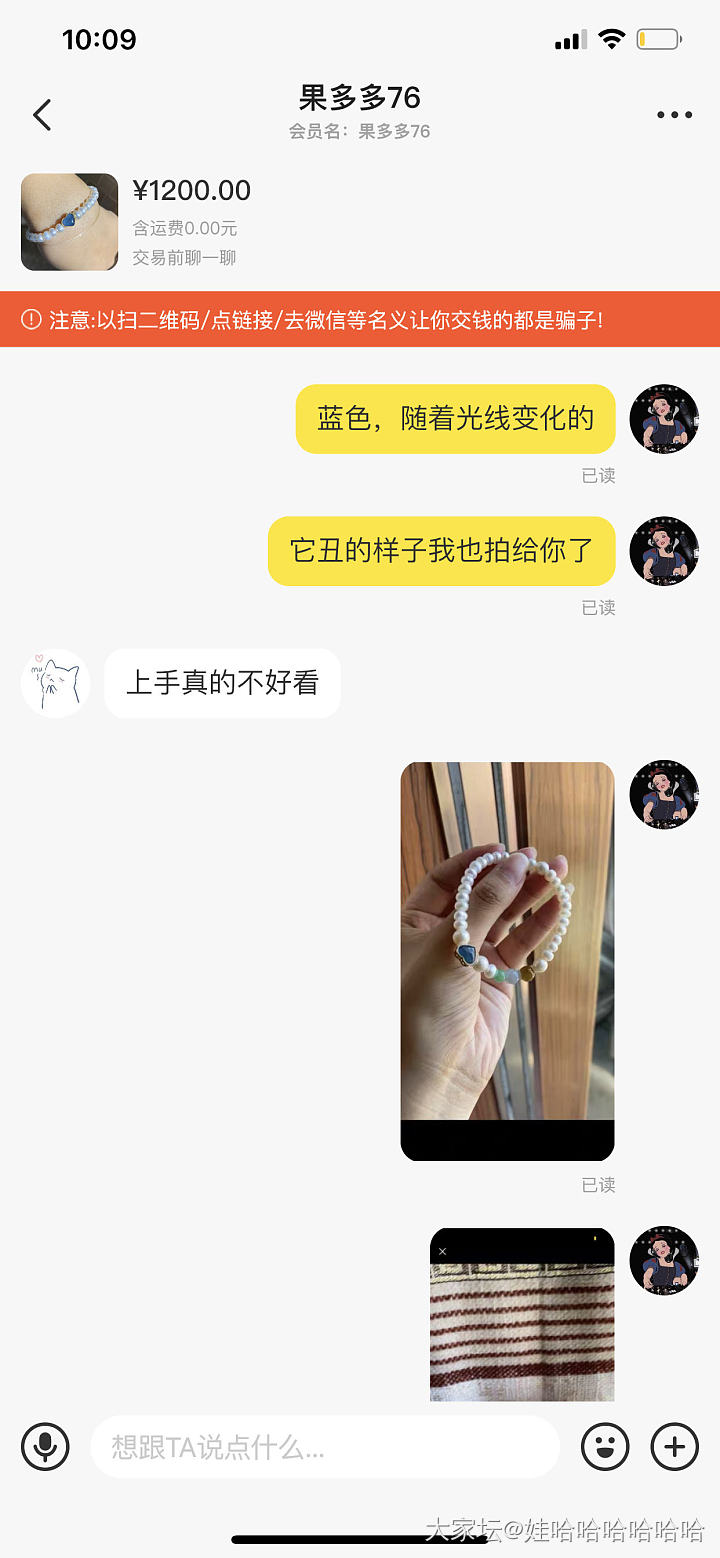Switch to voice input microphone

tap(45, 1446)
